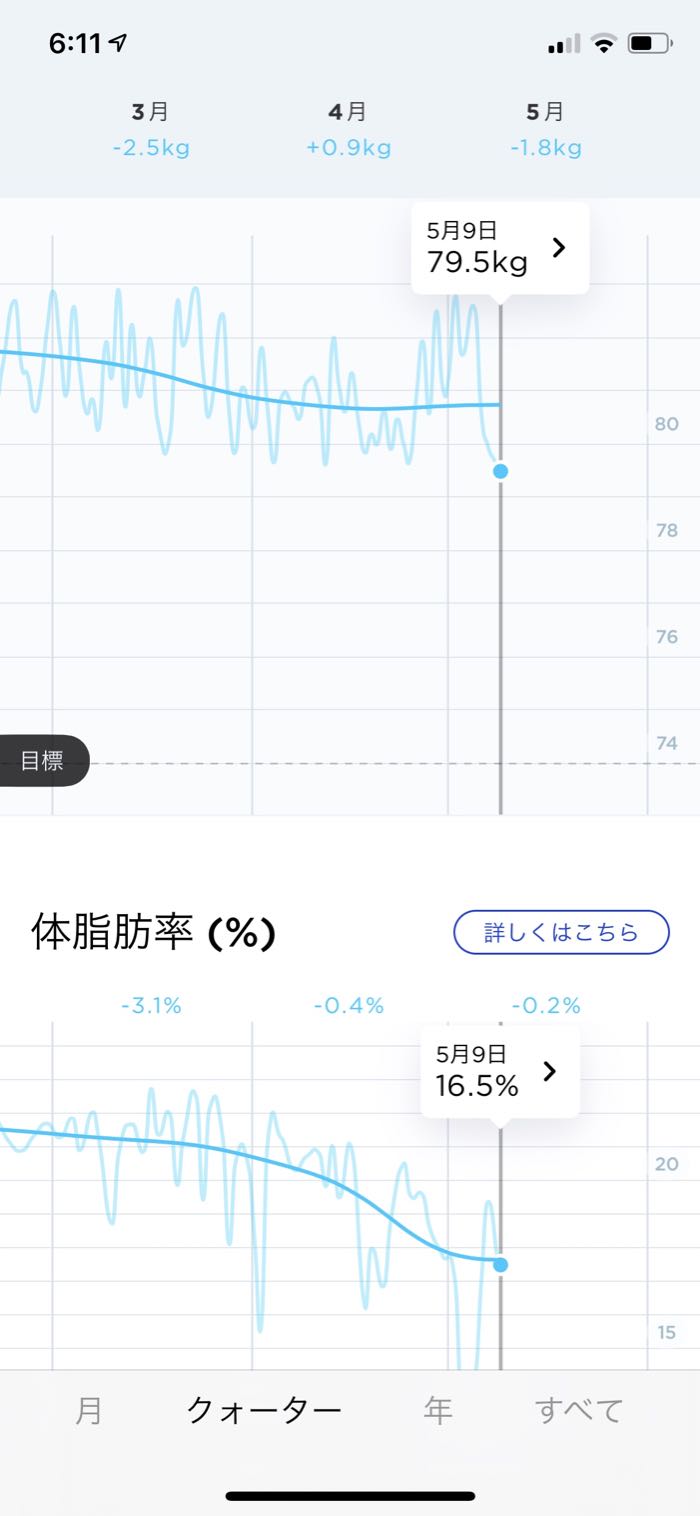Open the 79.5kg weight entry details

(500, 248)
